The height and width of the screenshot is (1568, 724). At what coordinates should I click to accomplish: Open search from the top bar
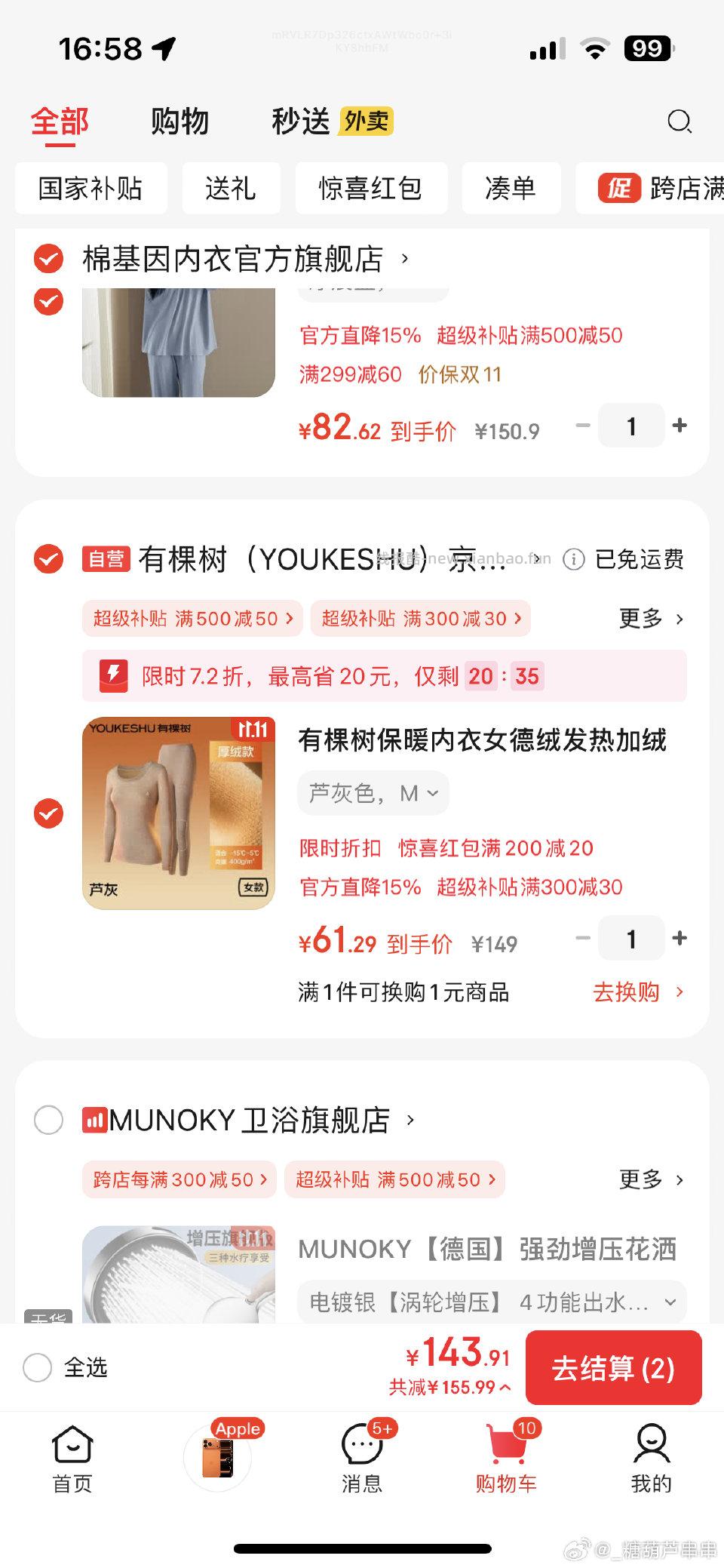[x=679, y=121]
